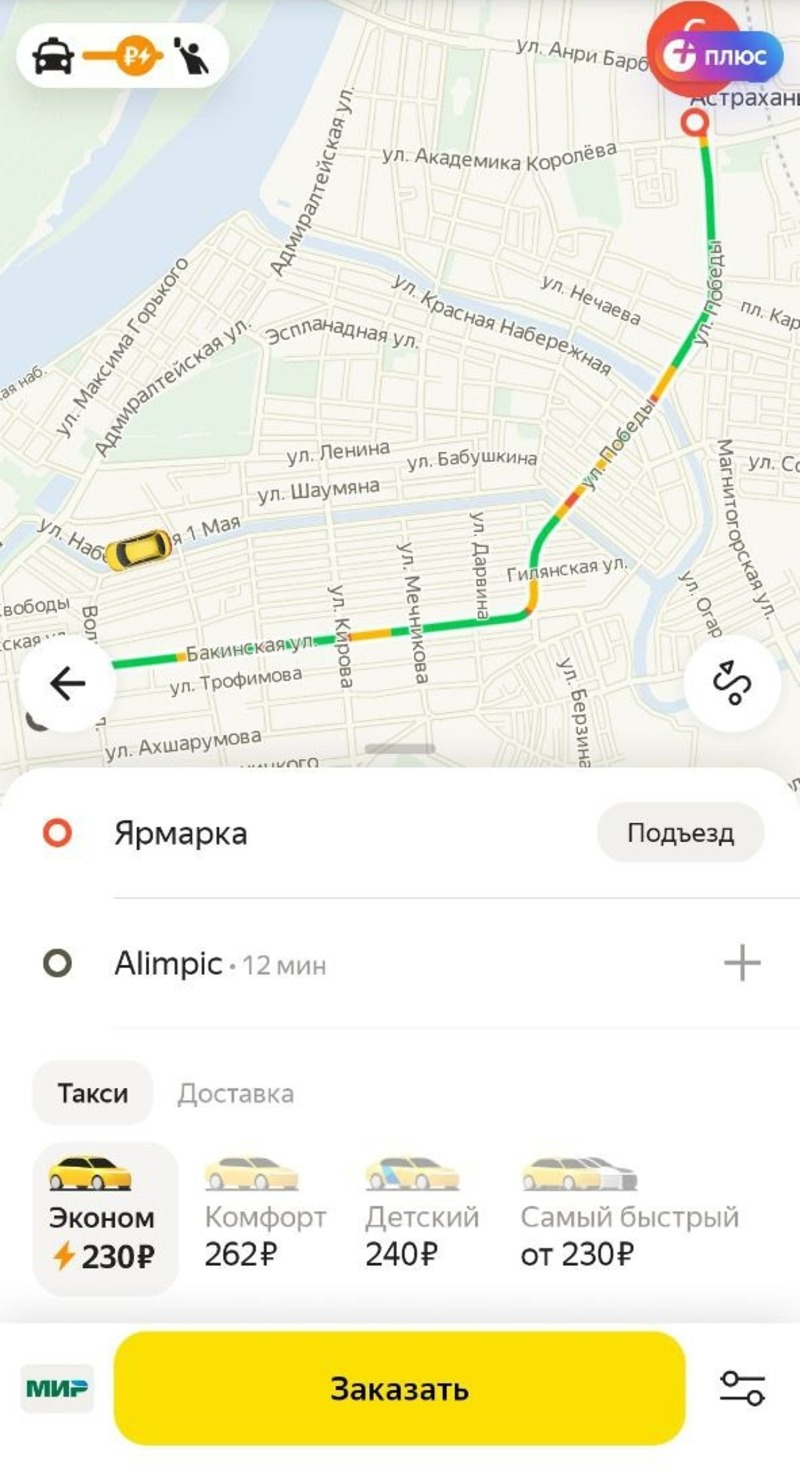Pick the Детский tariff
Viewport: 800px width, 1474px height.
(x=421, y=1218)
